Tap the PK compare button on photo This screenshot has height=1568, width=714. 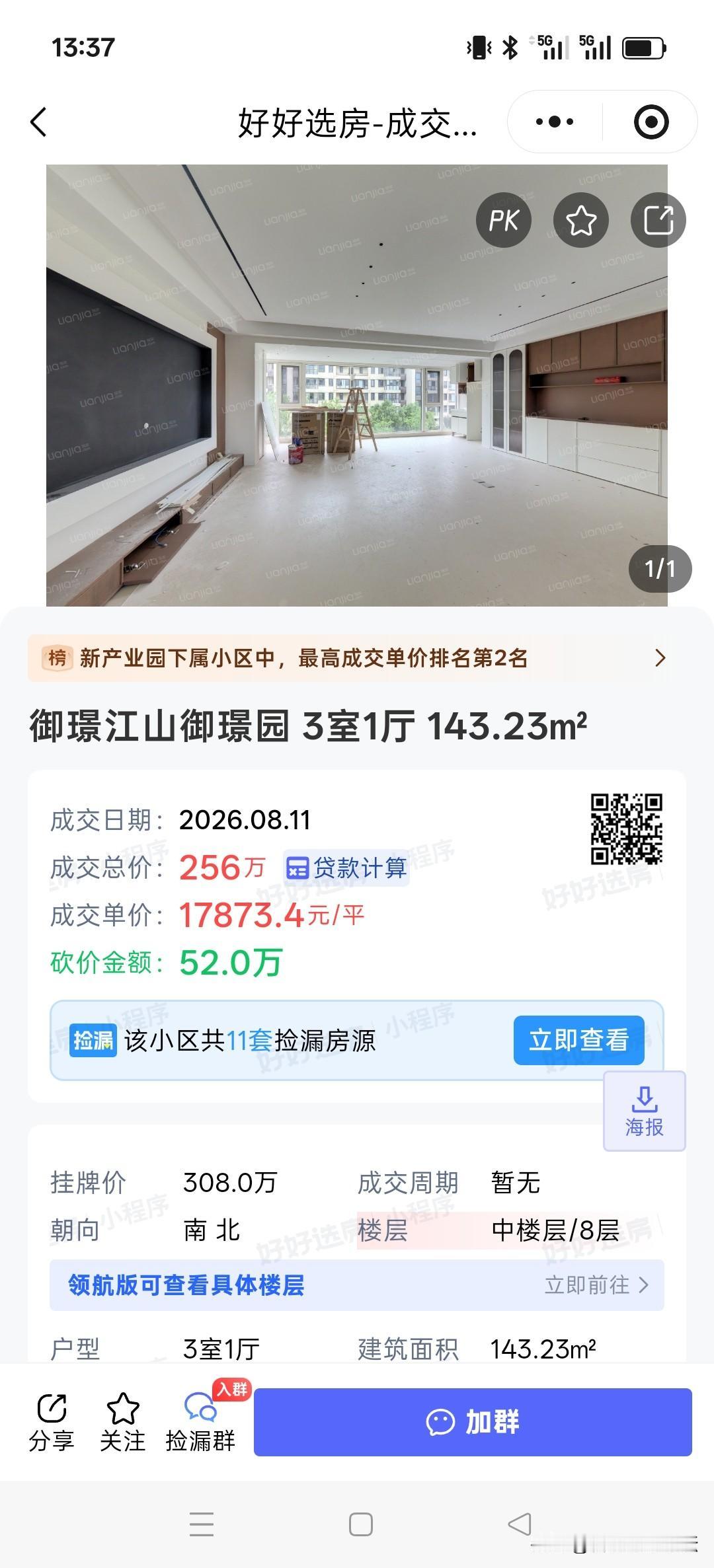point(504,220)
